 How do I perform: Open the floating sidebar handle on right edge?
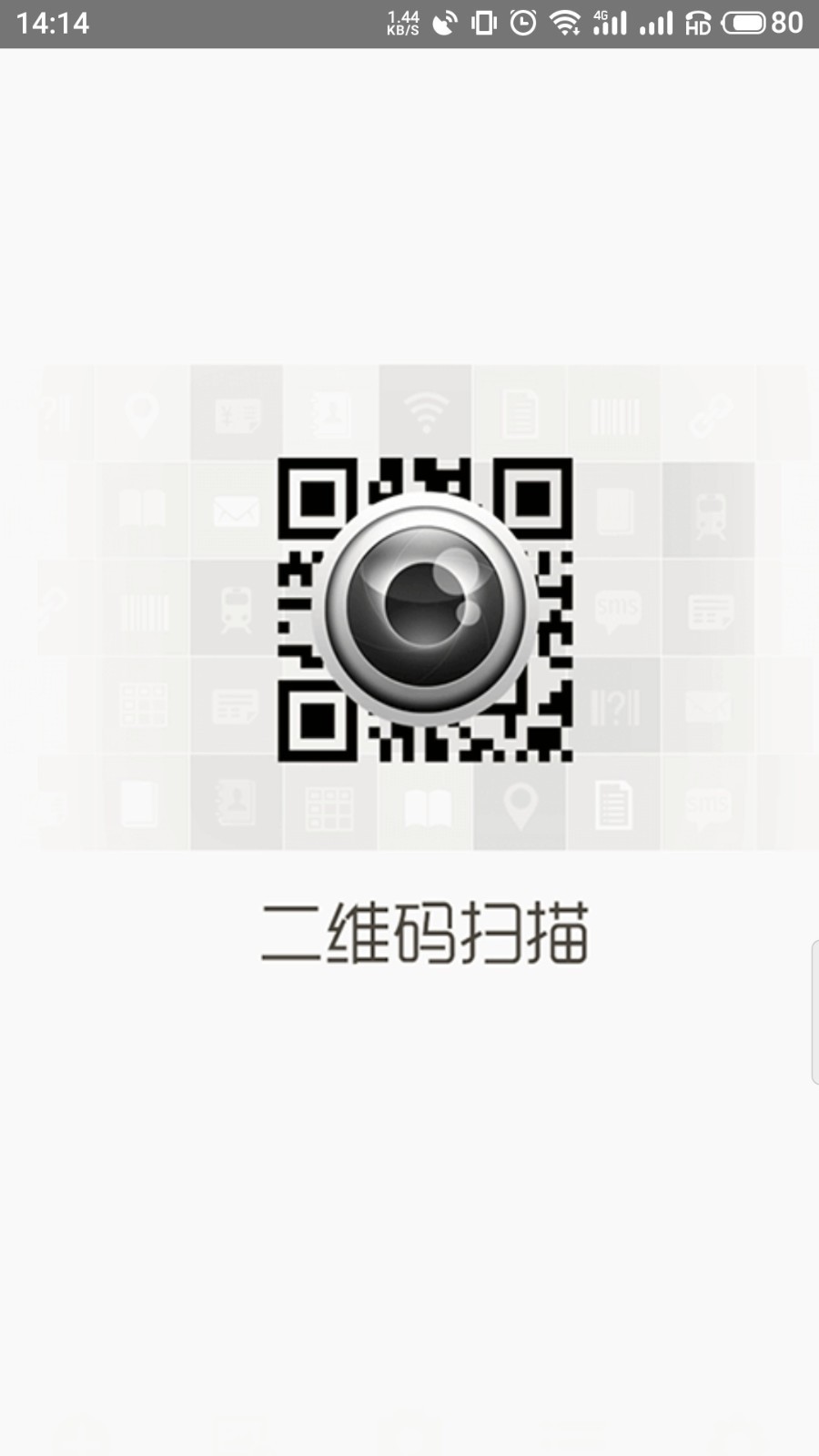pyautogui.click(x=814, y=1012)
